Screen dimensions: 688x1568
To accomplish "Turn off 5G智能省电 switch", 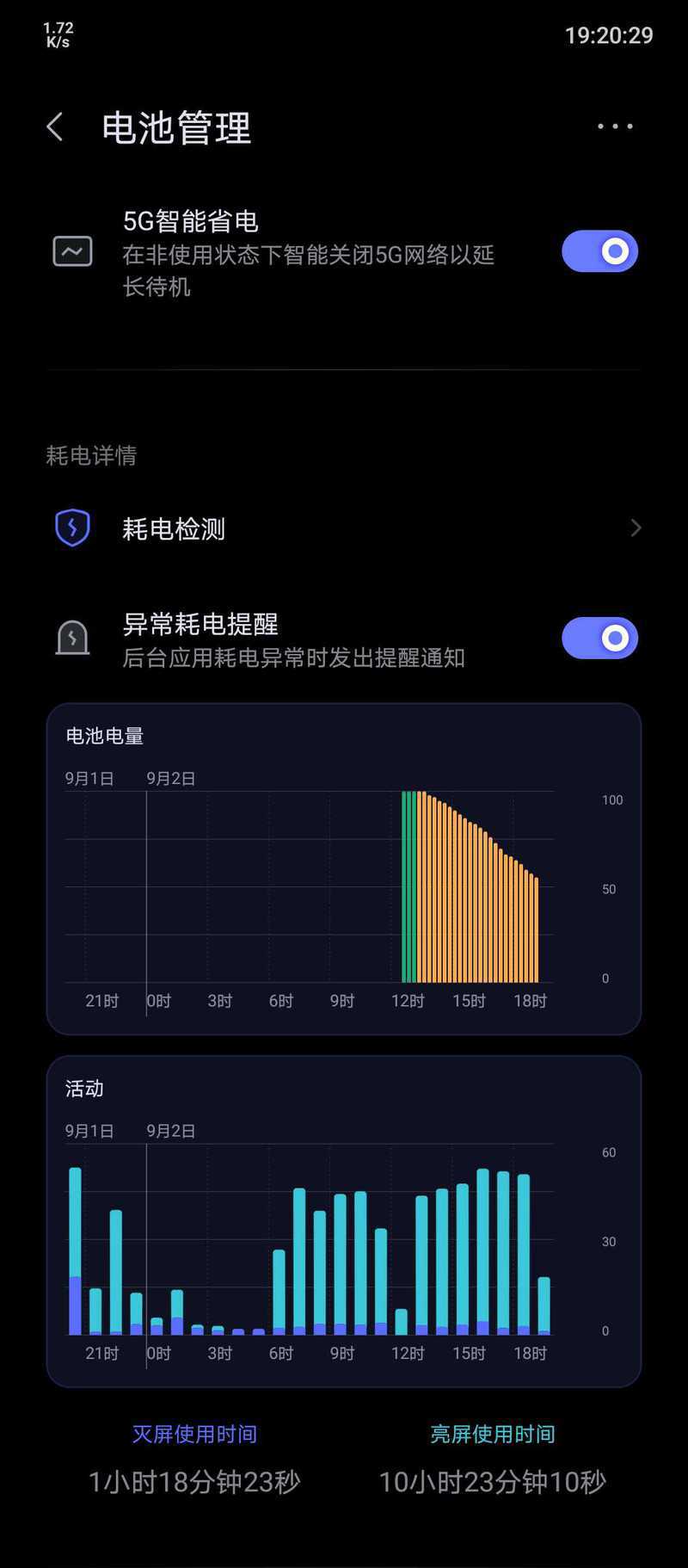I will 599,251.
